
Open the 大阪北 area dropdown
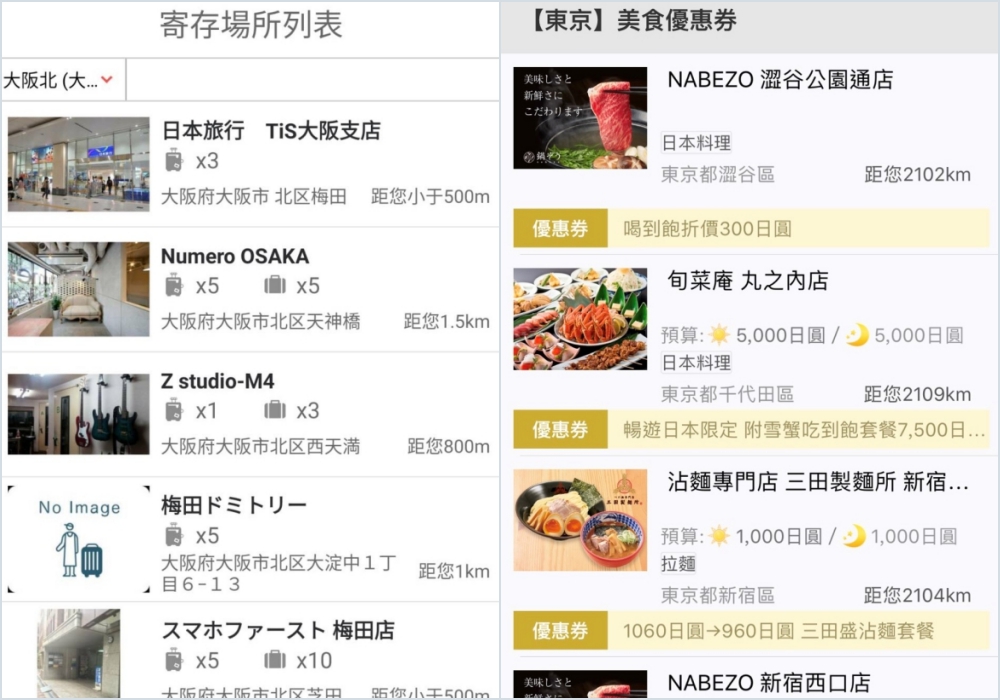click(62, 80)
